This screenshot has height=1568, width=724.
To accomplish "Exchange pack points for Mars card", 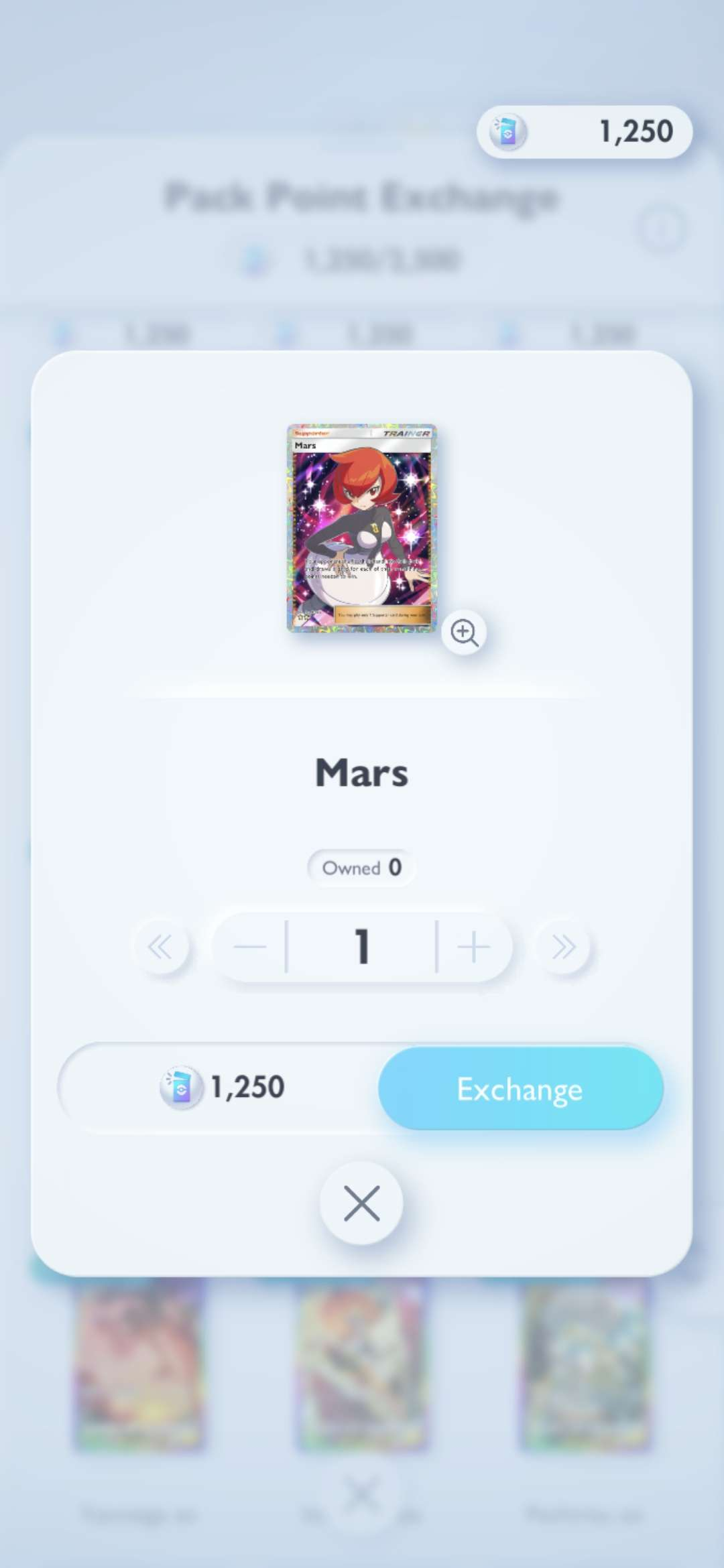I will tap(520, 1089).
